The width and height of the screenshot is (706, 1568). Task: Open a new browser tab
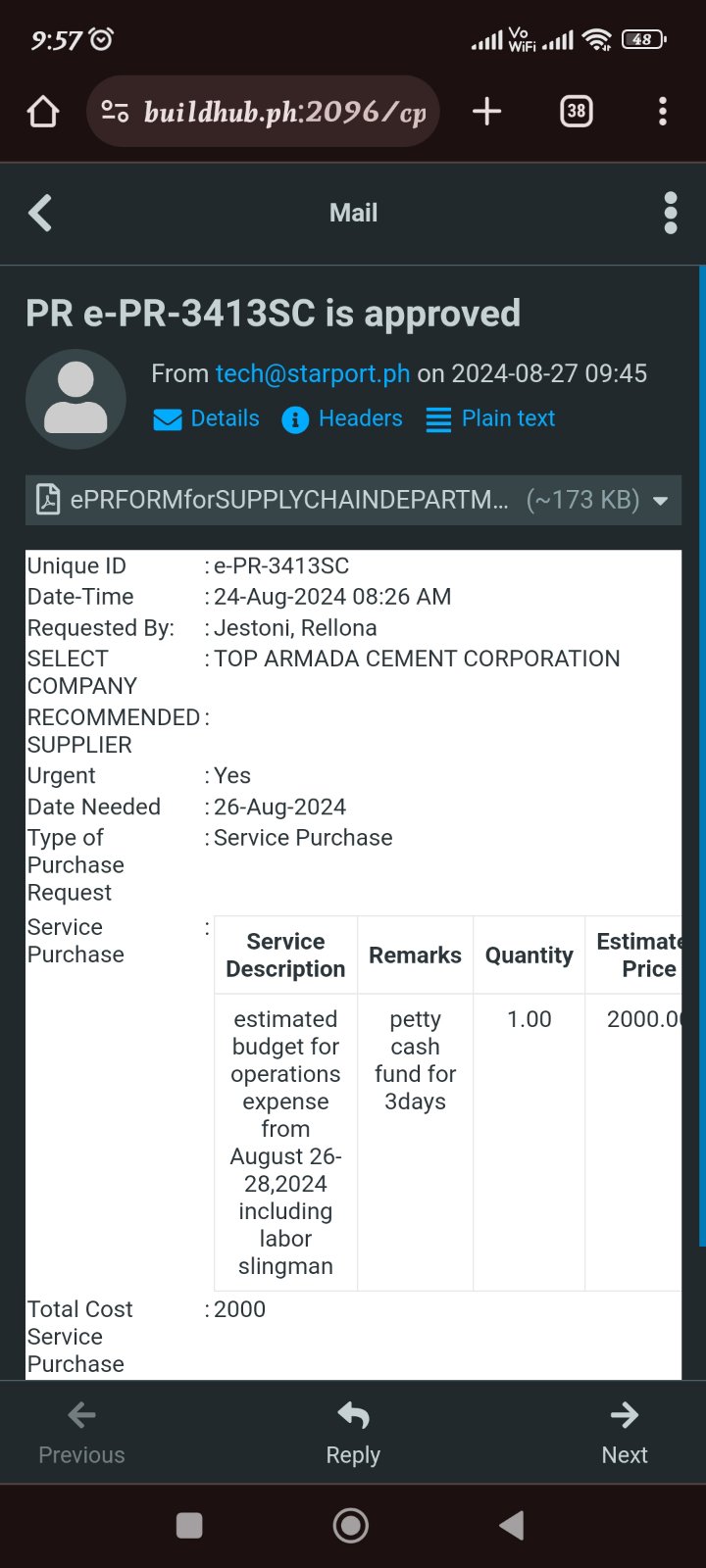tap(486, 112)
